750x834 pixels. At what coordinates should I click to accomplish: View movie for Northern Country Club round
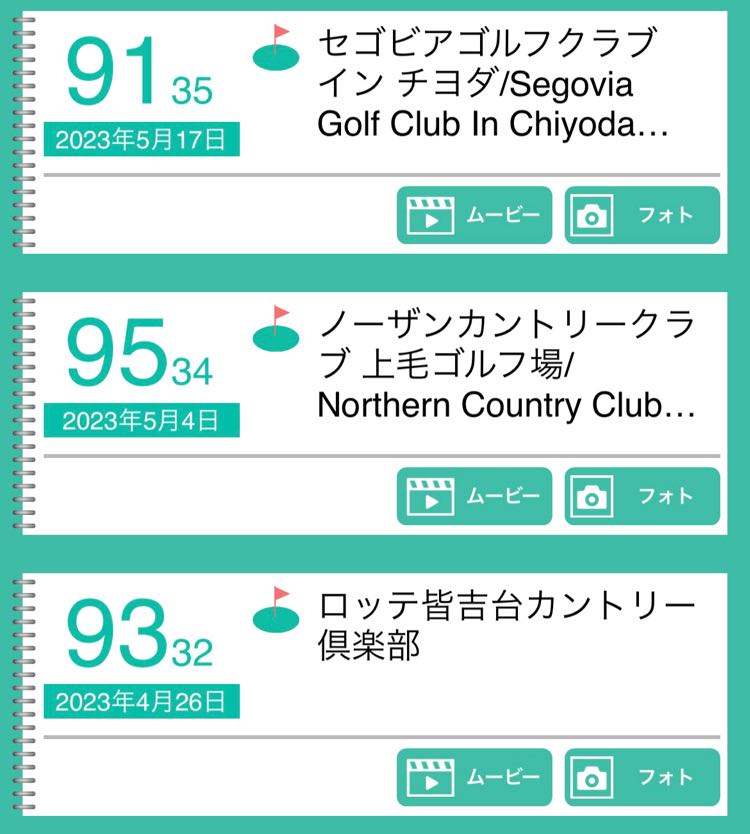[474, 496]
